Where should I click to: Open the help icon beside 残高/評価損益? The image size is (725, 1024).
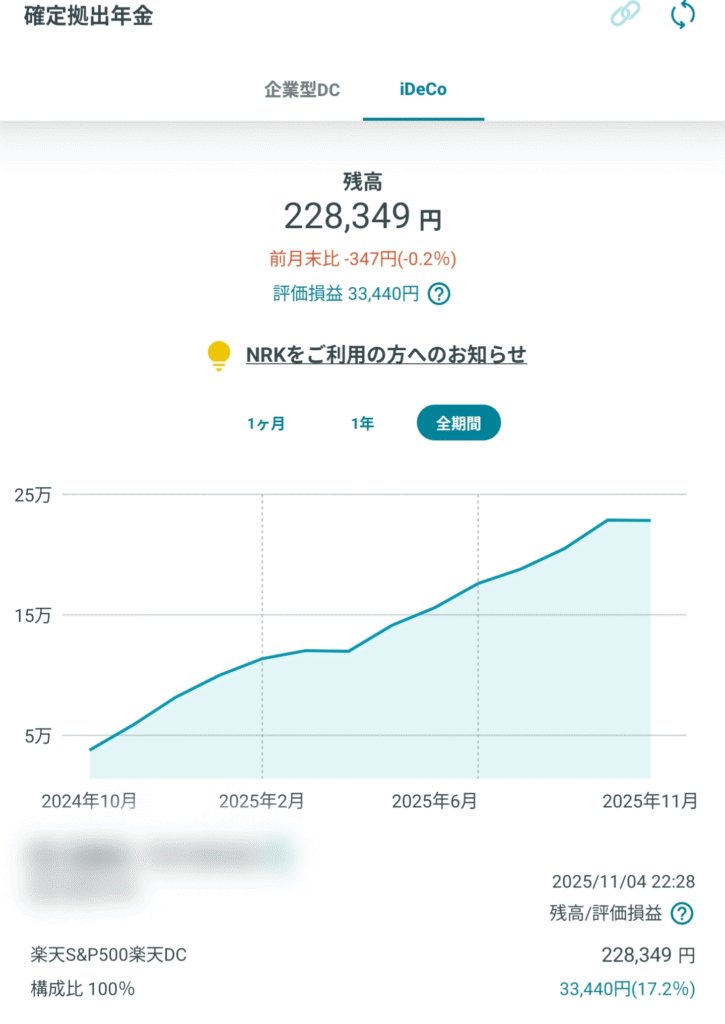coord(682,912)
